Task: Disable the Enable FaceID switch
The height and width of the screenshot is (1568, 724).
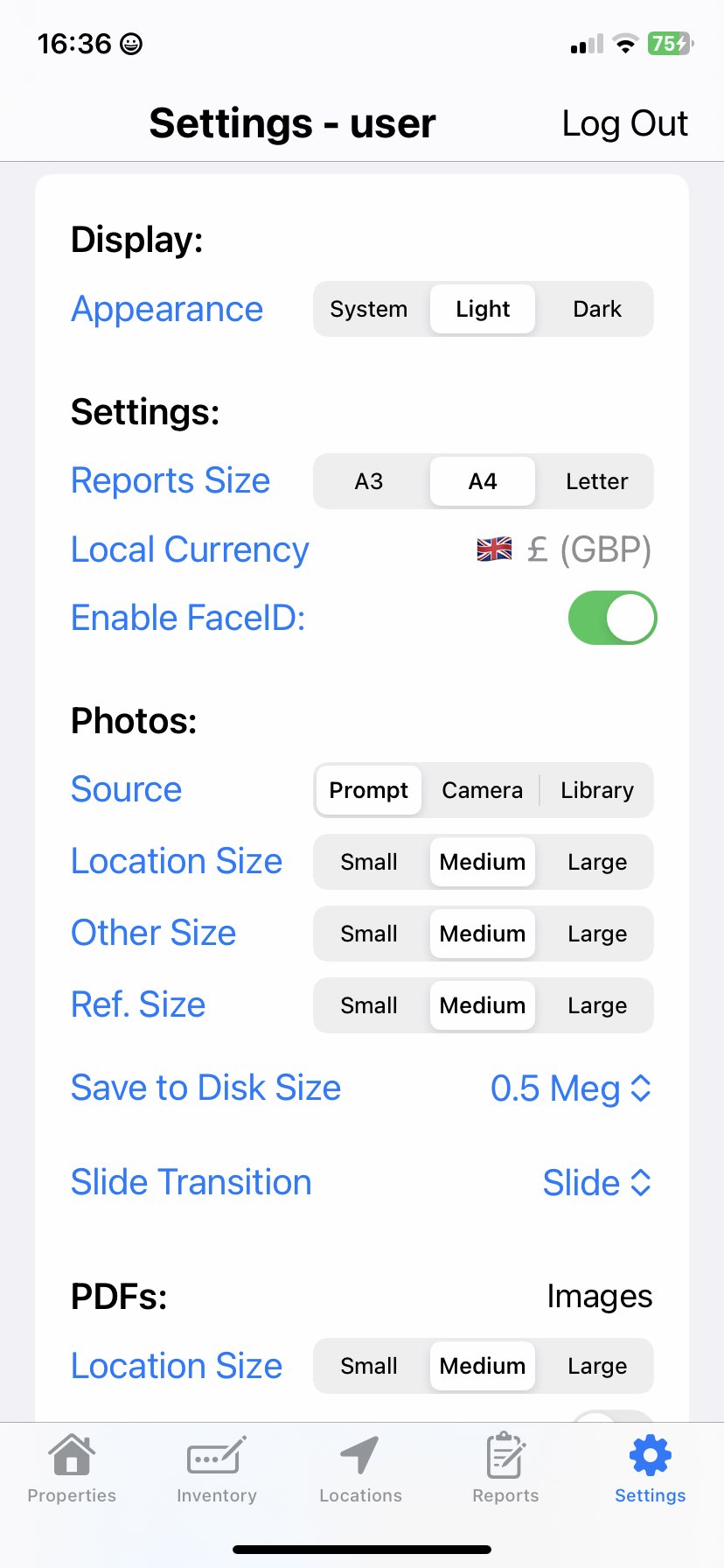Action: click(x=612, y=618)
